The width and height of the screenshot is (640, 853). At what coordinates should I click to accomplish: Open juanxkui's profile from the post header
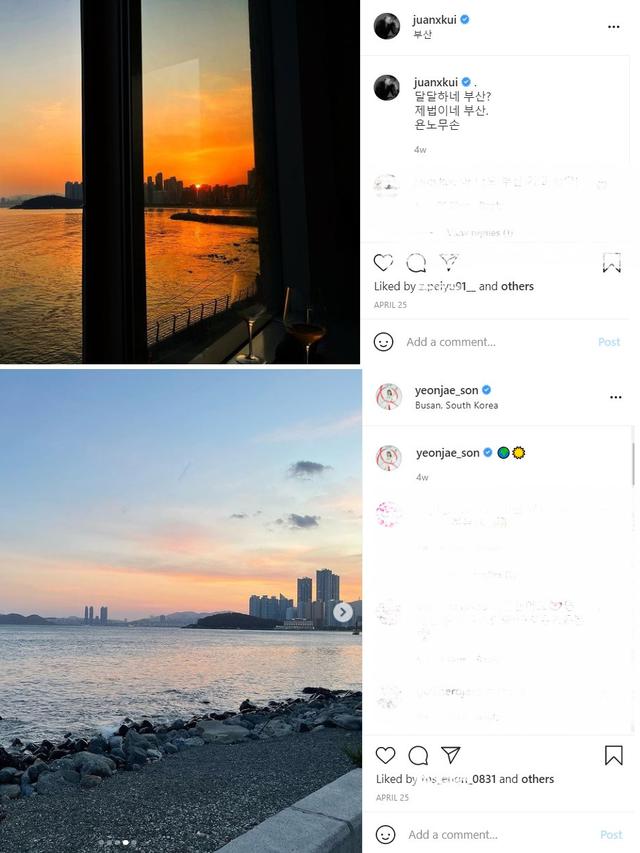tap(434, 20)
